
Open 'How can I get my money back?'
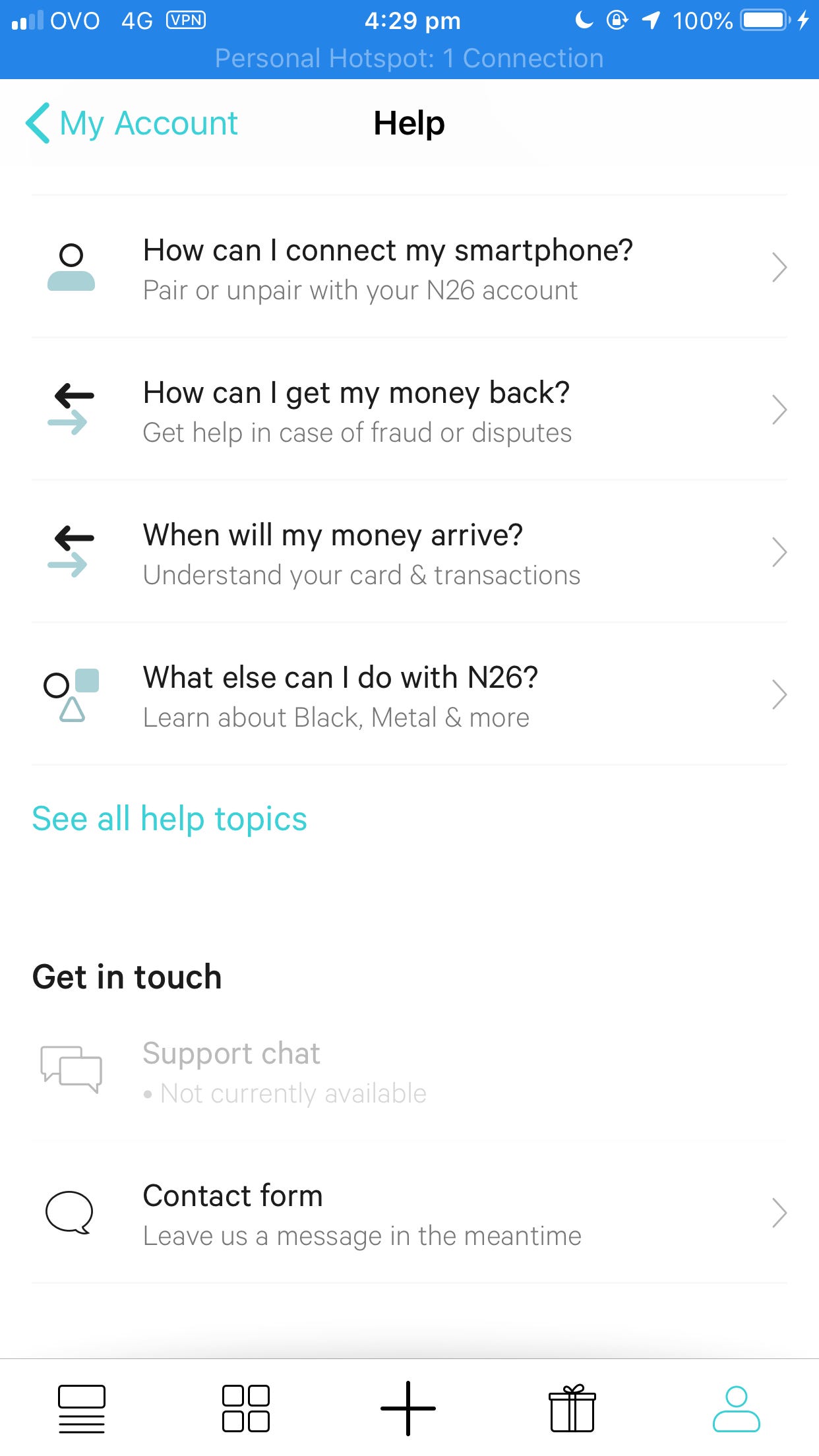pyautogui.click(x=409, y=411)
